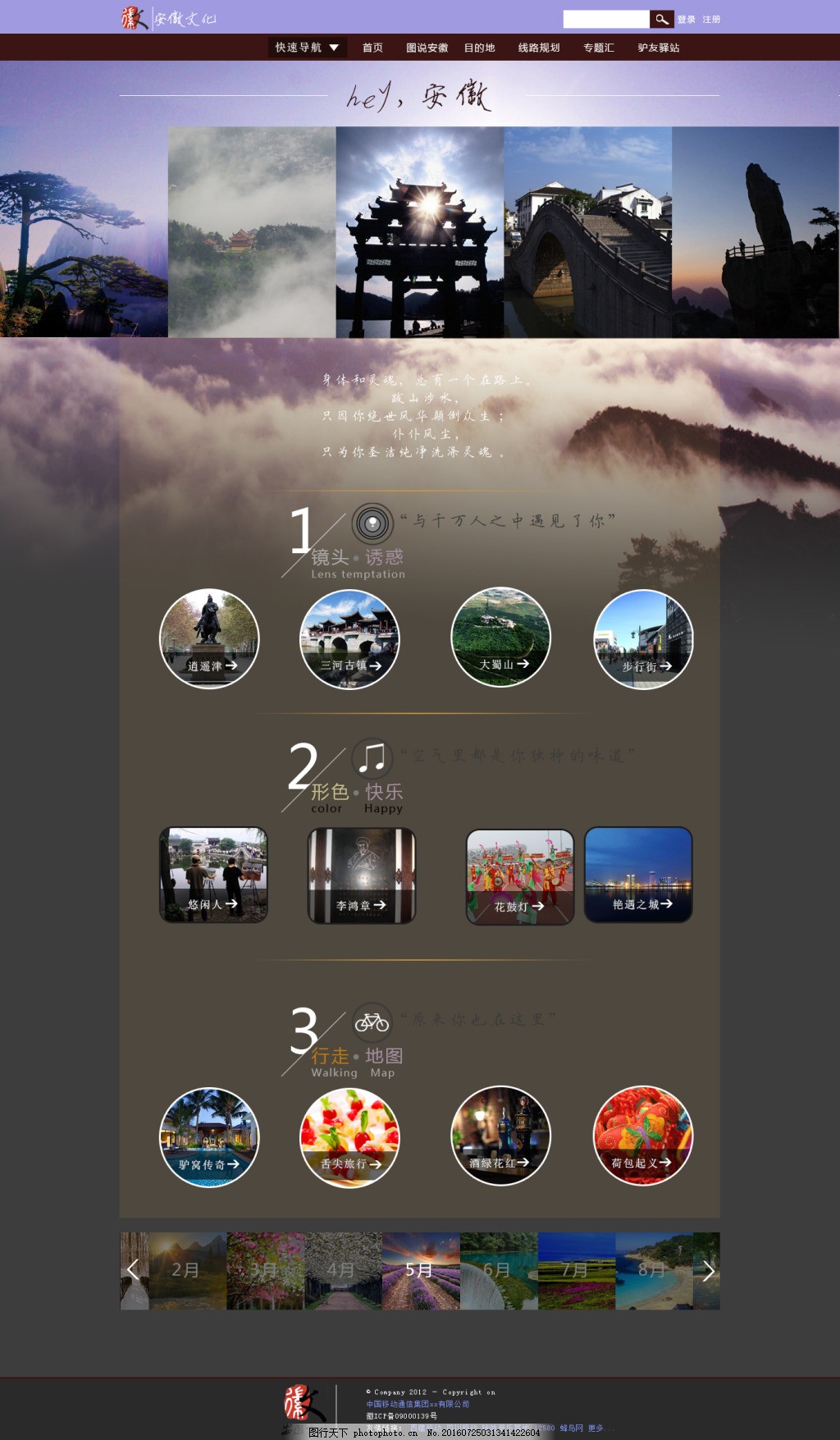
Task: Select 5月 in the month carousel
Action: click(420, 1270)
